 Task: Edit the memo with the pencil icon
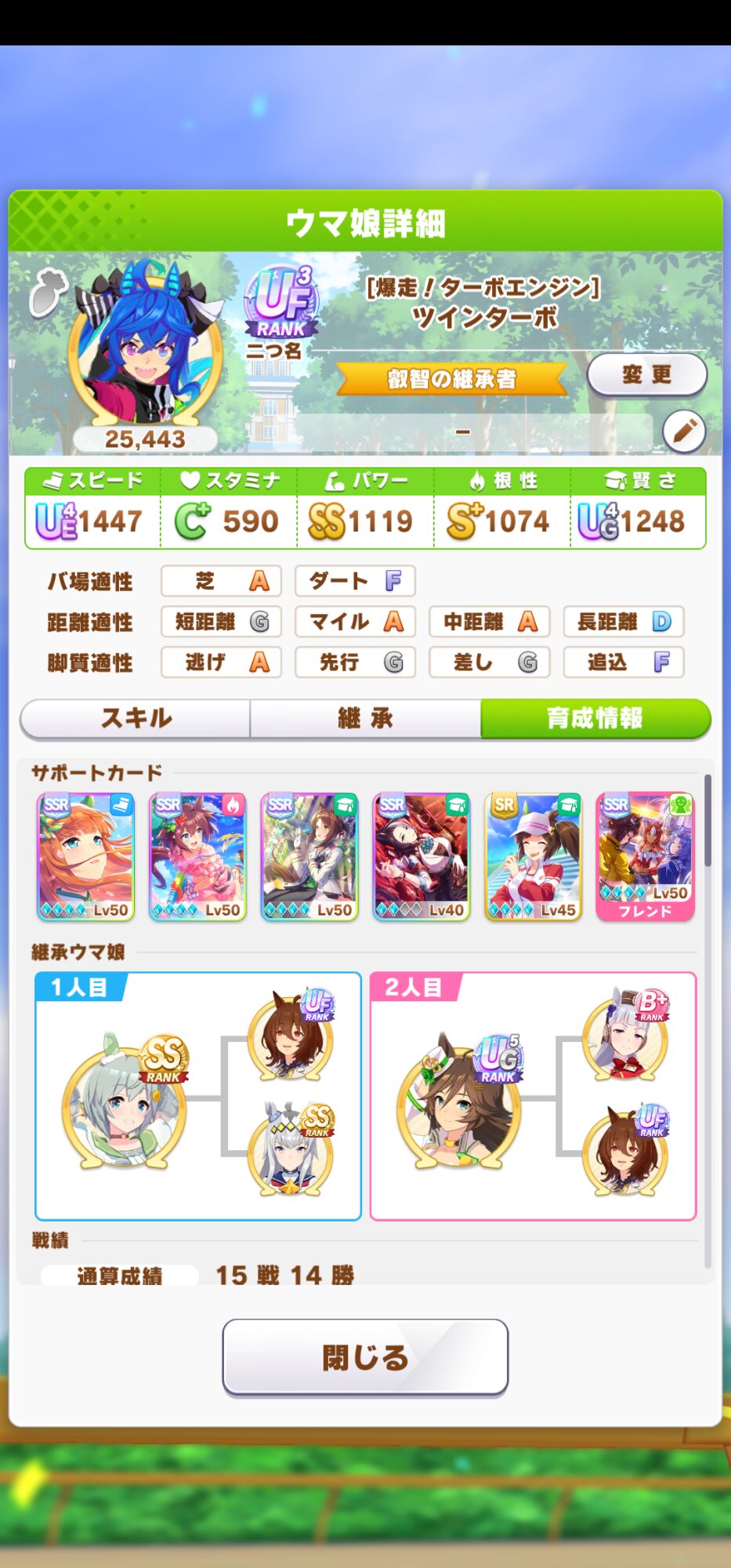tap(684, 431)
